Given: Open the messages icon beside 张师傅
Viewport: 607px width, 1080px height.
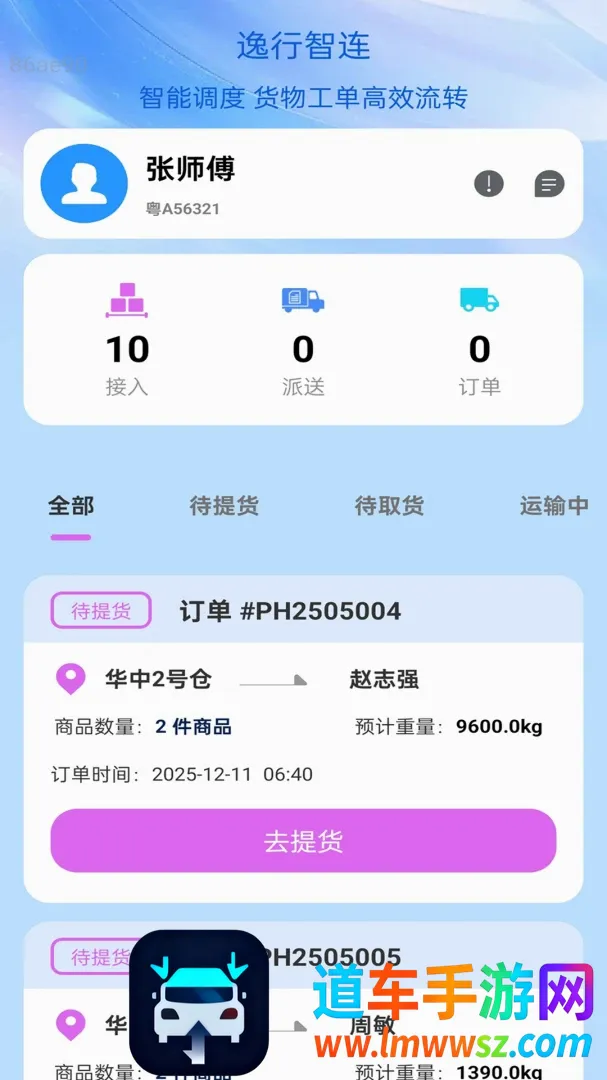Looking at the screenshot, I should [549, 184].
